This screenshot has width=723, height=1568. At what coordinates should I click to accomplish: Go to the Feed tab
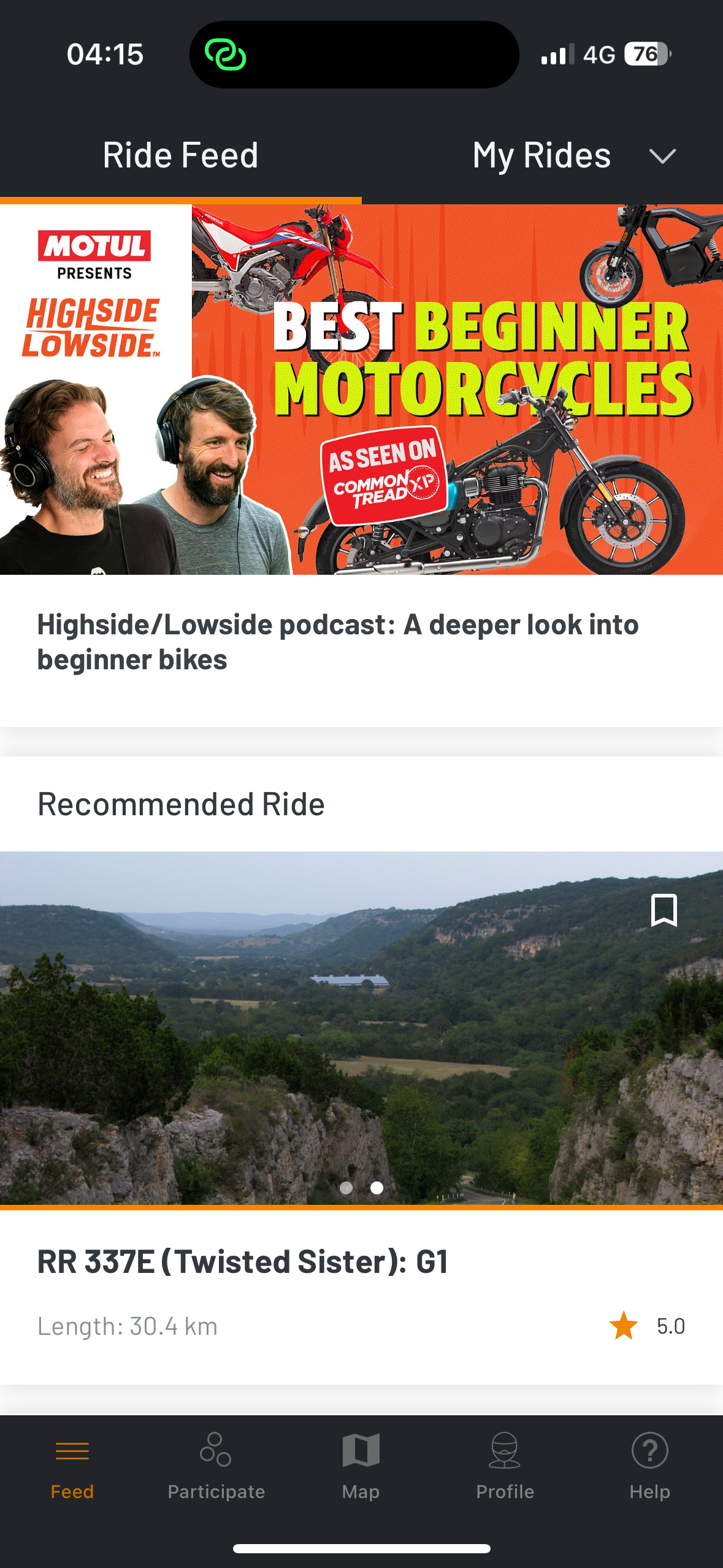72,1466
